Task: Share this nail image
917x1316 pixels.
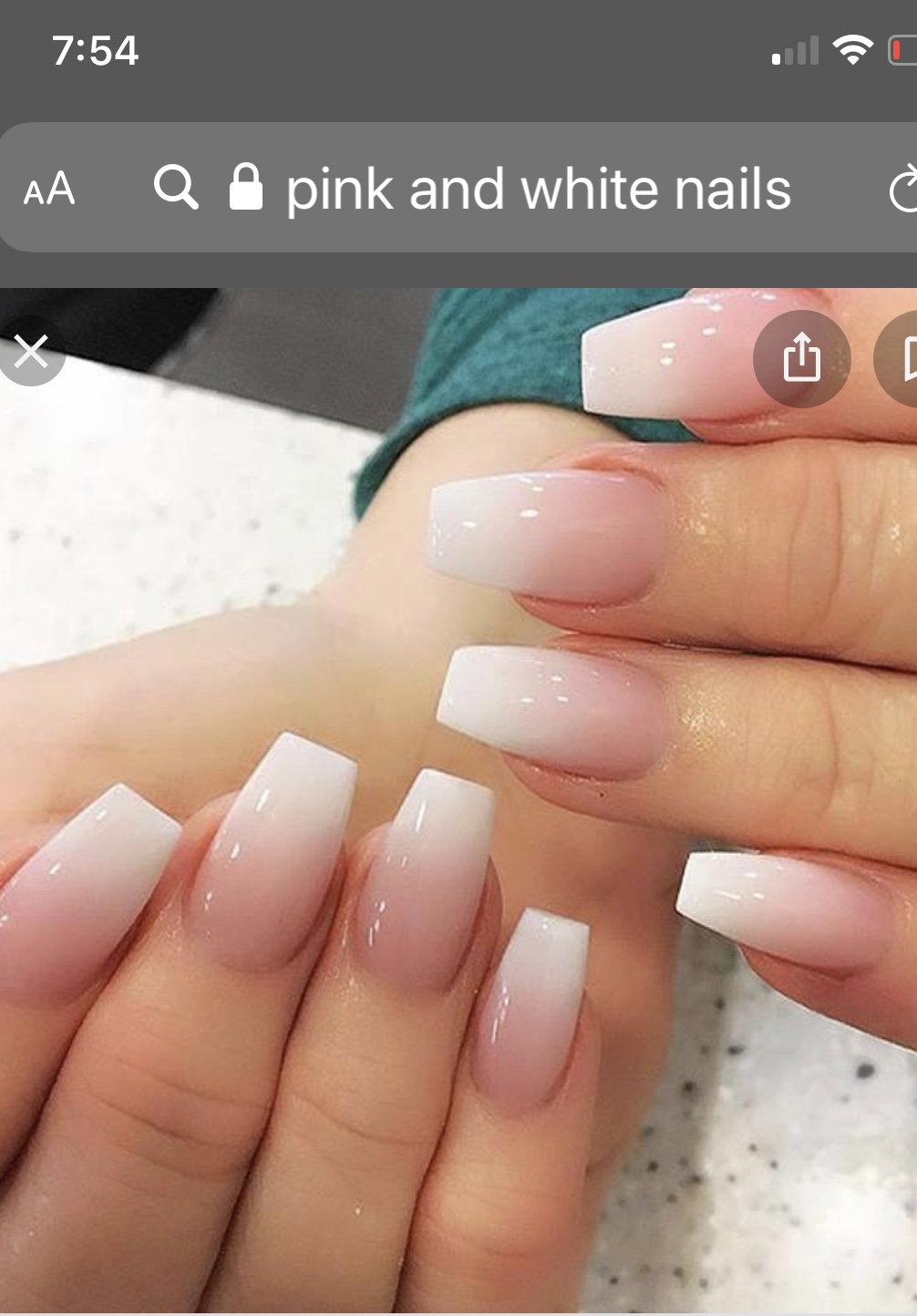Action: pyautogui.click(x=801, y=357)
